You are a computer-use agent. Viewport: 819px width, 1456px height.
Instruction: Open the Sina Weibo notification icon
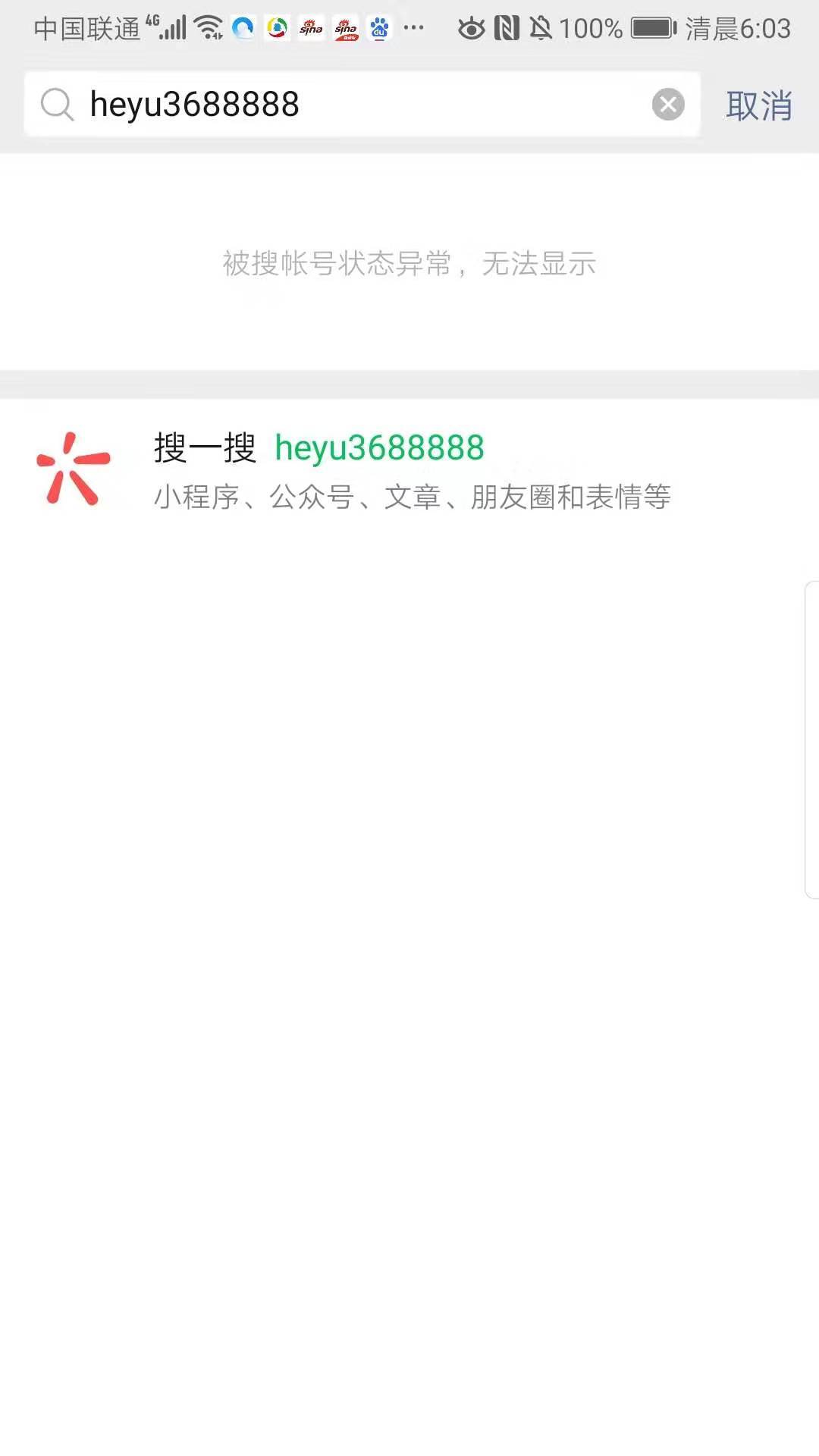311,29
